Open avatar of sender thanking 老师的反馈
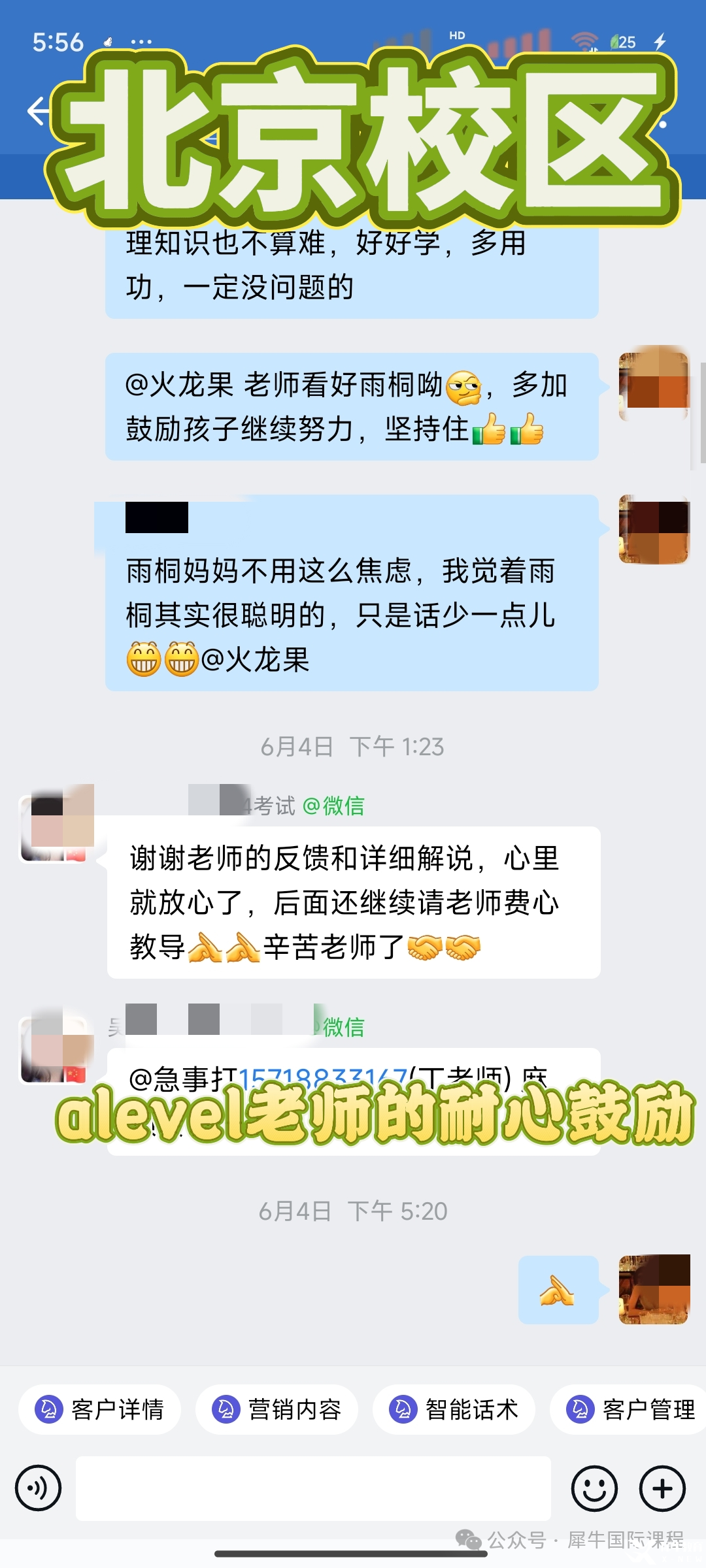The width and height of the screenshot is (706, 1568). (58, 825)
